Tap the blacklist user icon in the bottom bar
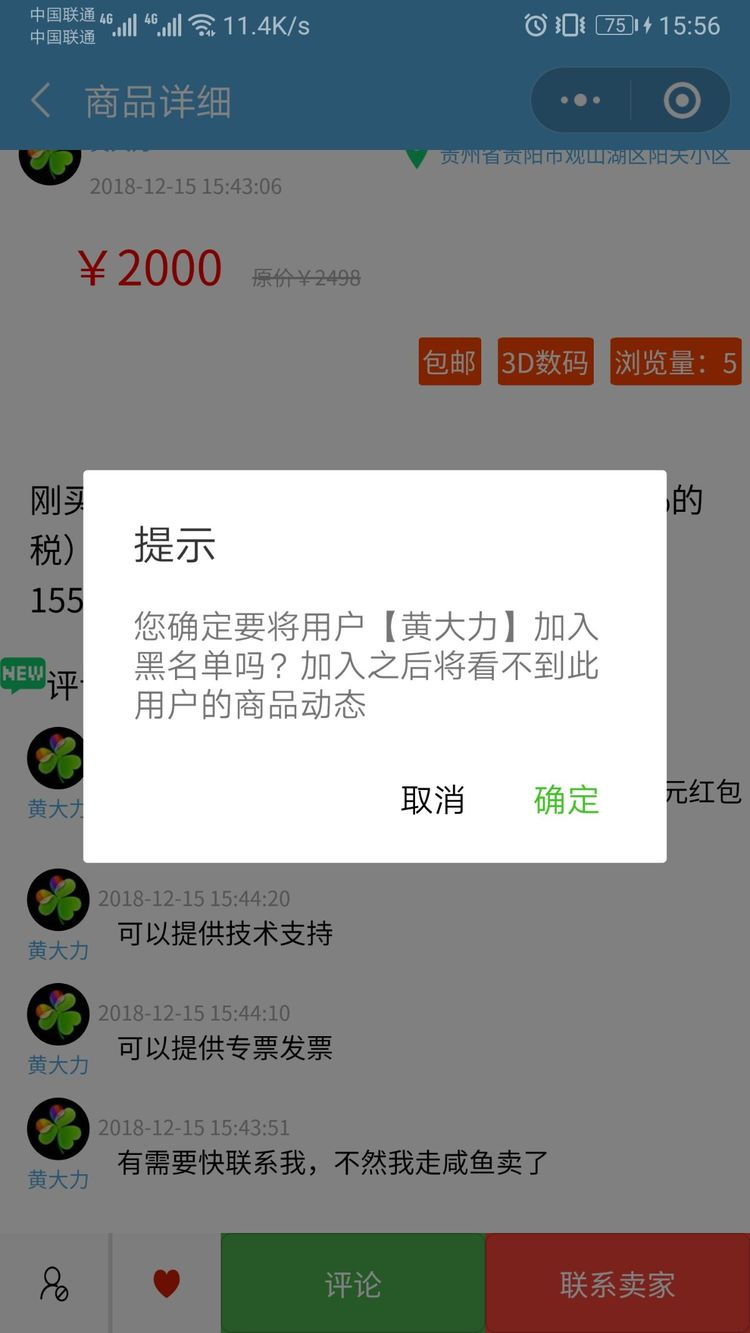750x1333 pixels. click(54, 1283)
